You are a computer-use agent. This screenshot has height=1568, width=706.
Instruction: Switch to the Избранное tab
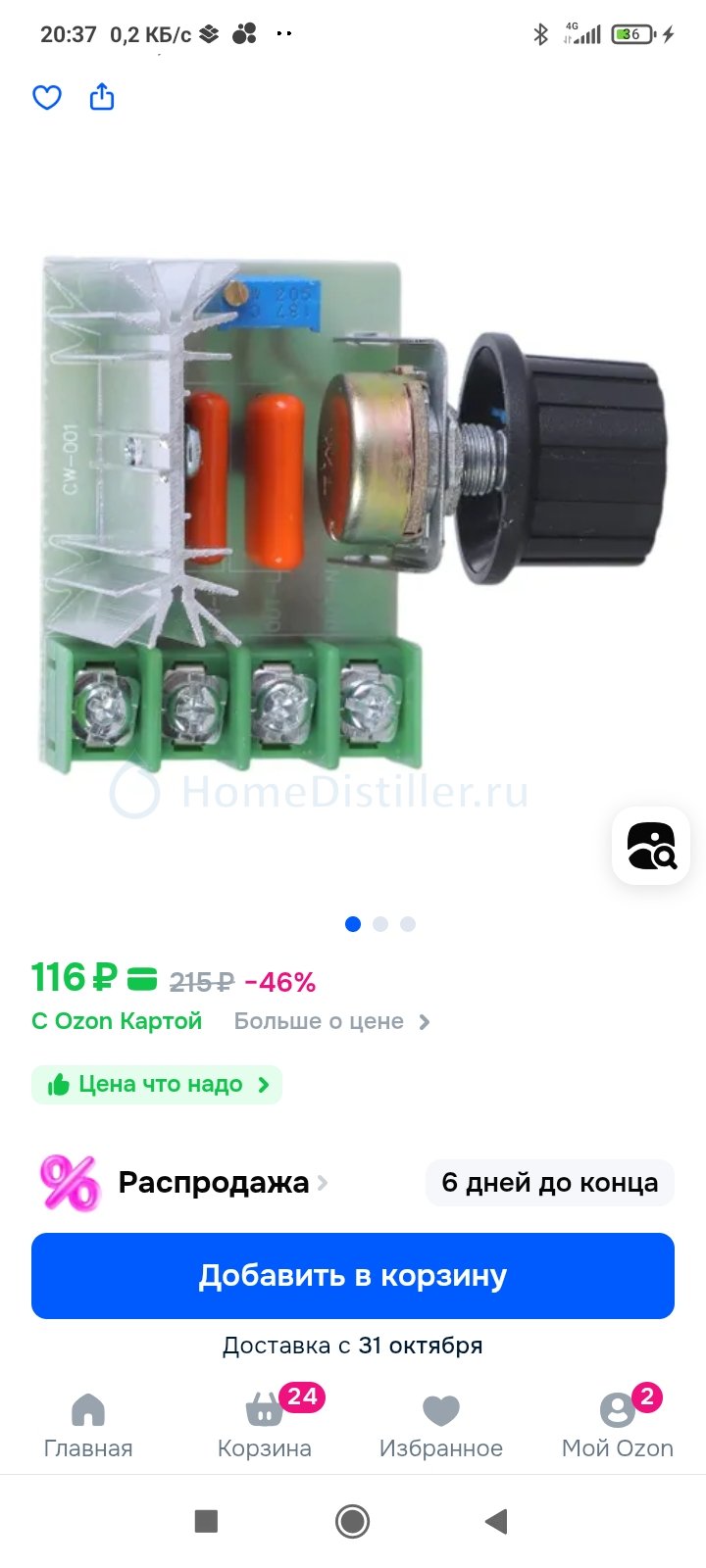(441, 1426)
